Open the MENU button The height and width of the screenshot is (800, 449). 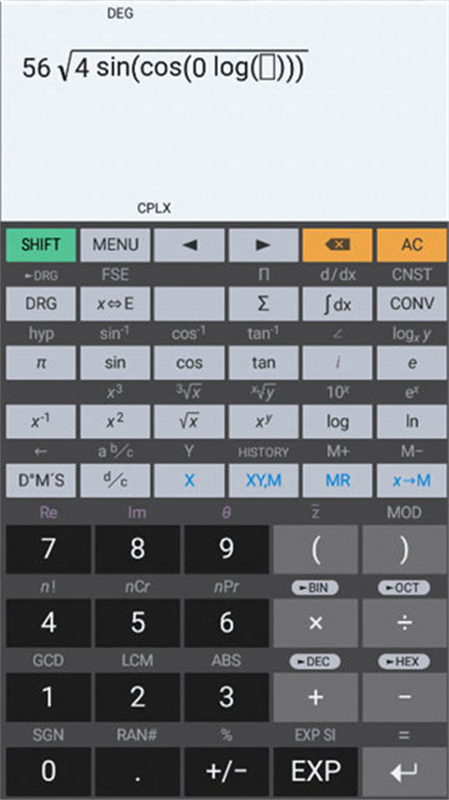(115, 245)
